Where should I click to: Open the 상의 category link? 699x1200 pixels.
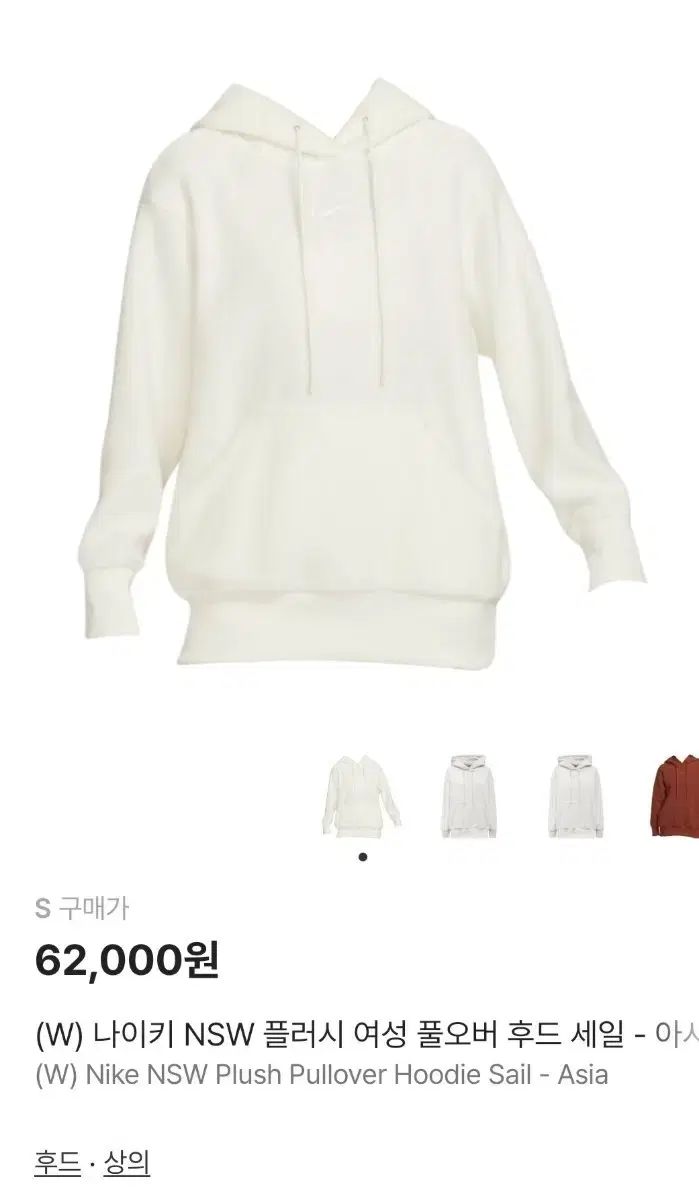point(126,1163)
